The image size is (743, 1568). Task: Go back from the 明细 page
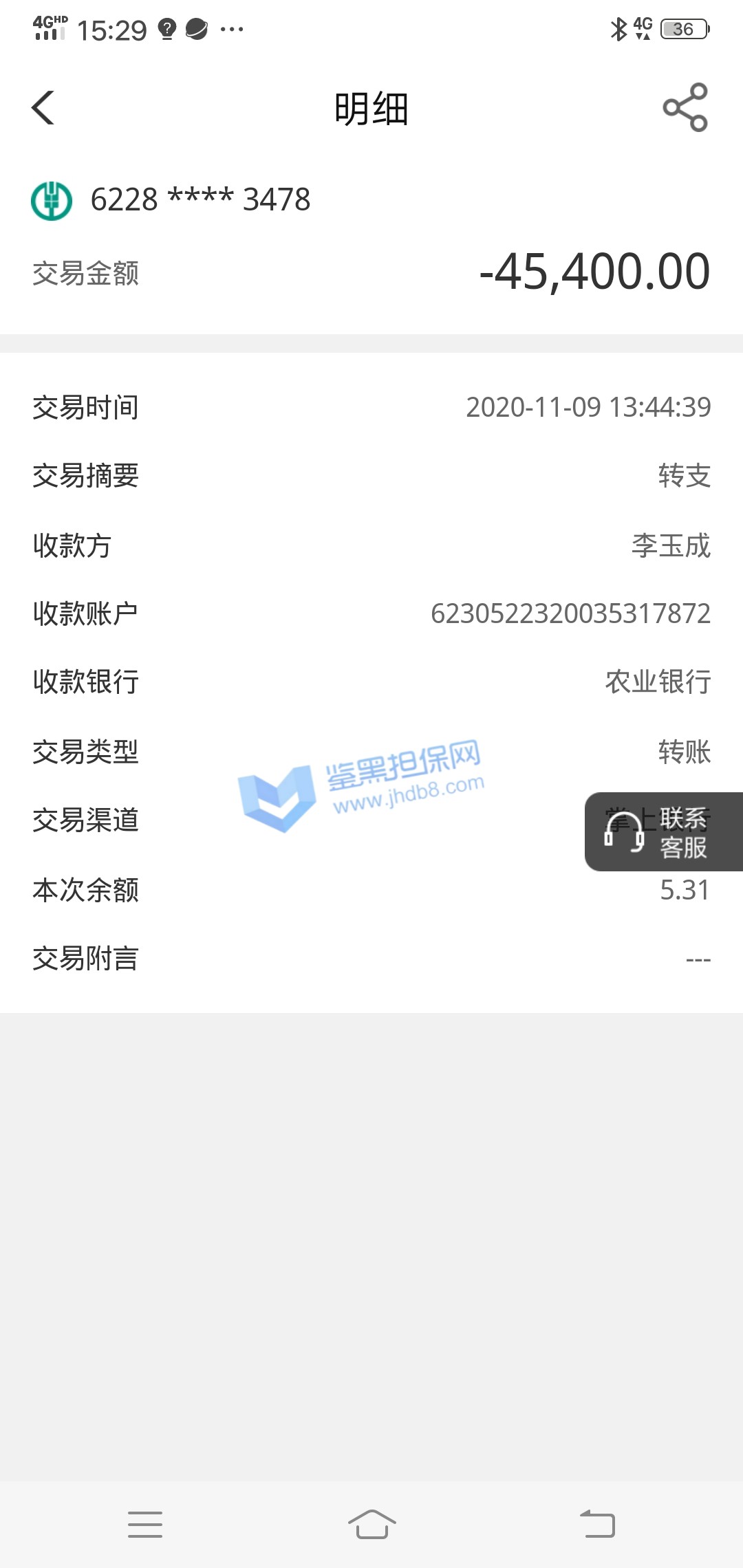[43, 108]
